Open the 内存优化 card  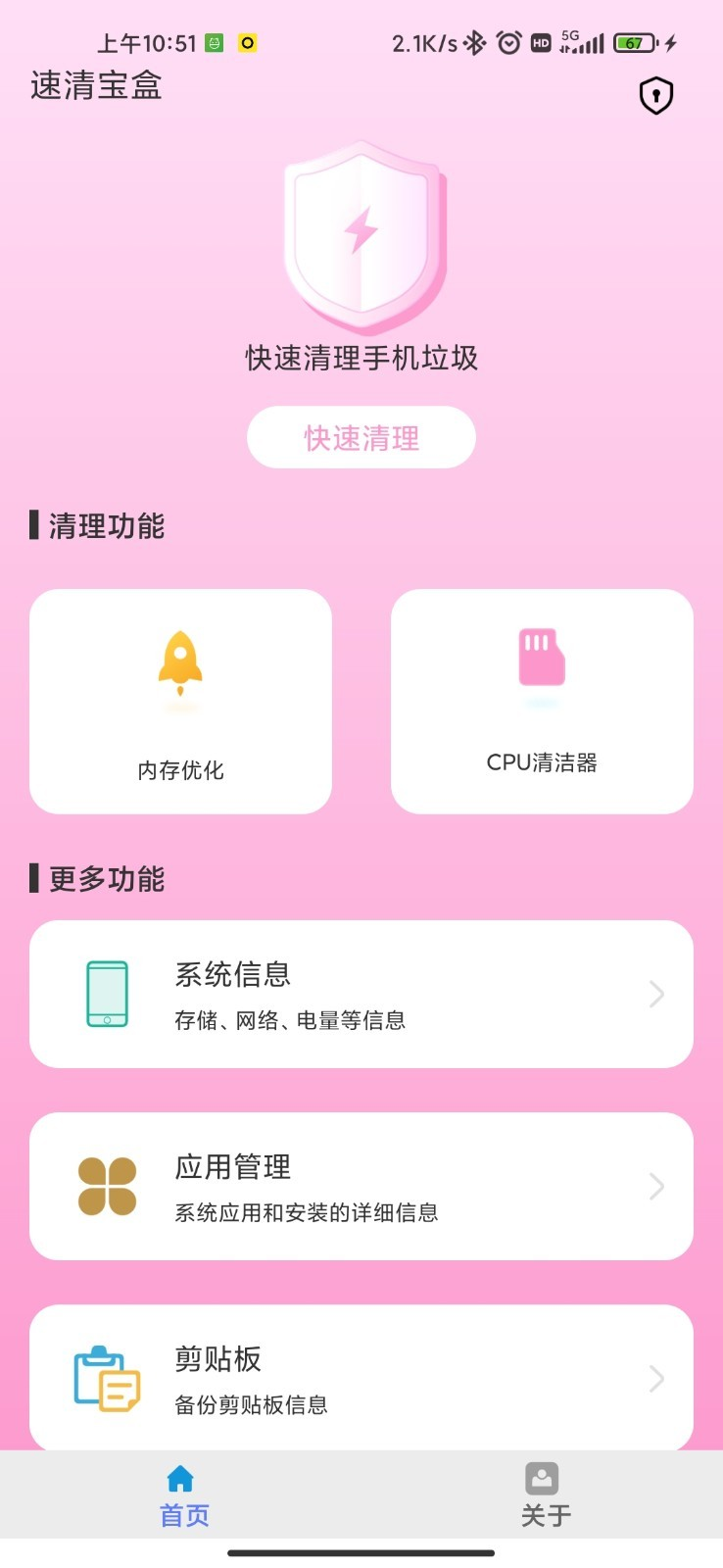tap(181, 701)
